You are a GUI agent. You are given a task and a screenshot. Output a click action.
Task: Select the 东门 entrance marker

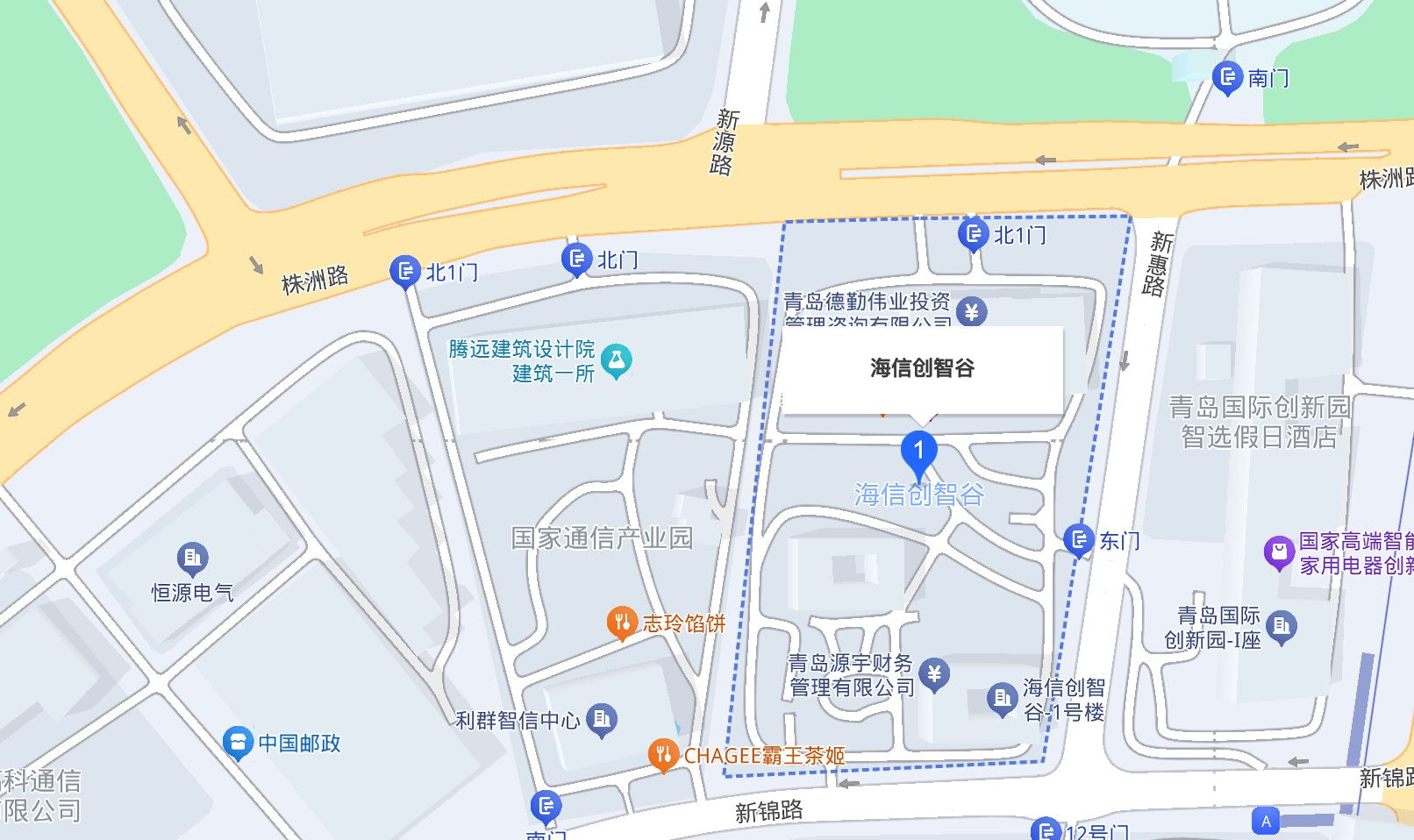click(x=1078, y=539)
